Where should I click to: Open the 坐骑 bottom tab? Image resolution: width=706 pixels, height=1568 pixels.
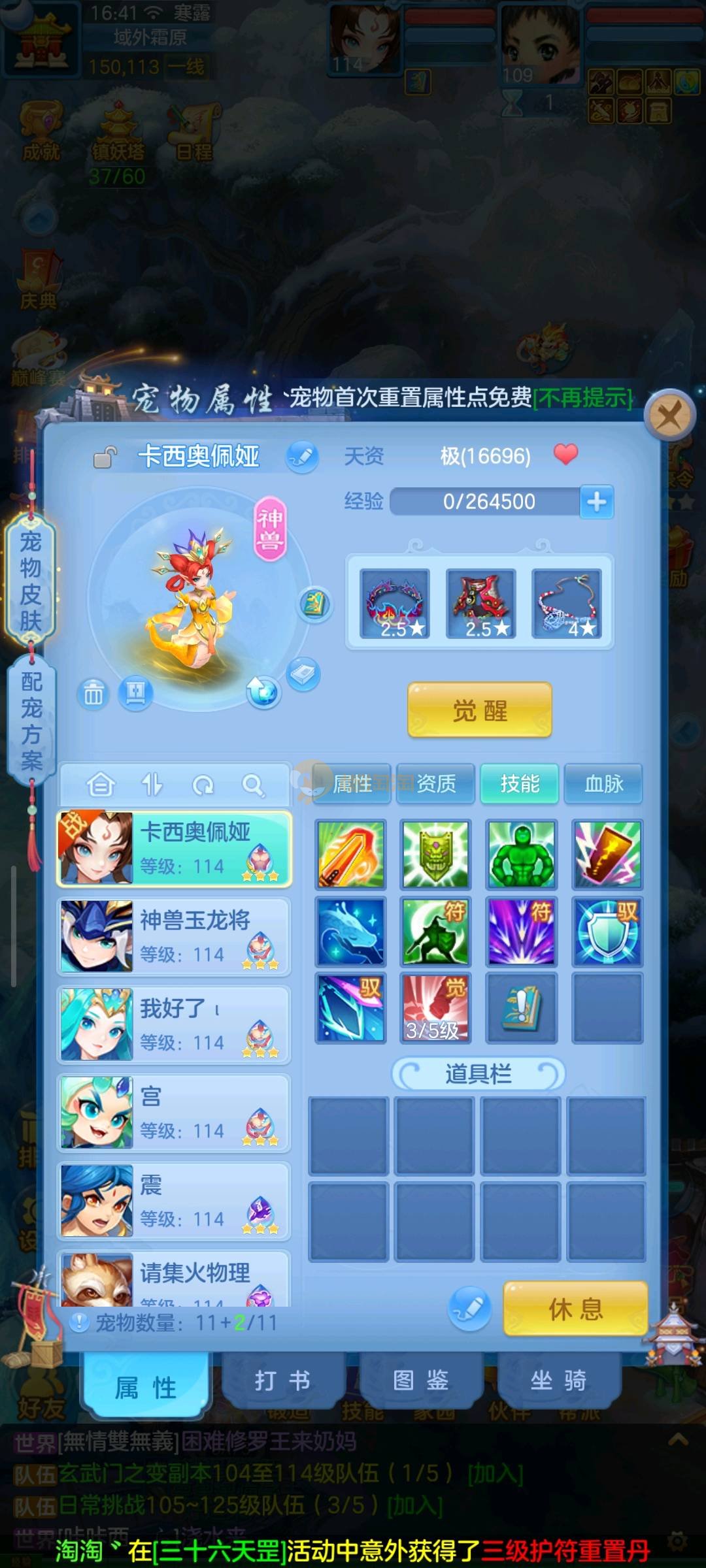(x=558, y=1380)
